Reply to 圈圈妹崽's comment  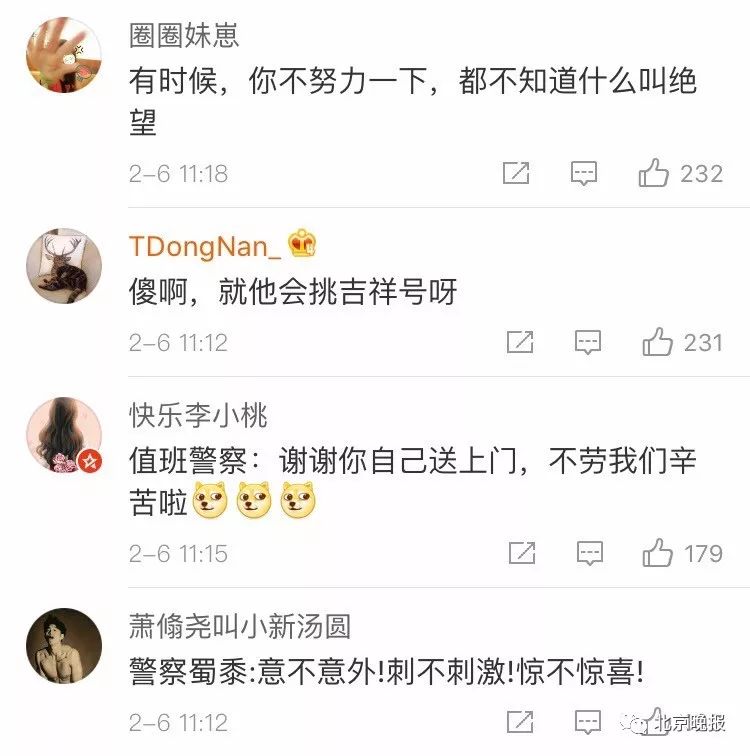point(584,173)
